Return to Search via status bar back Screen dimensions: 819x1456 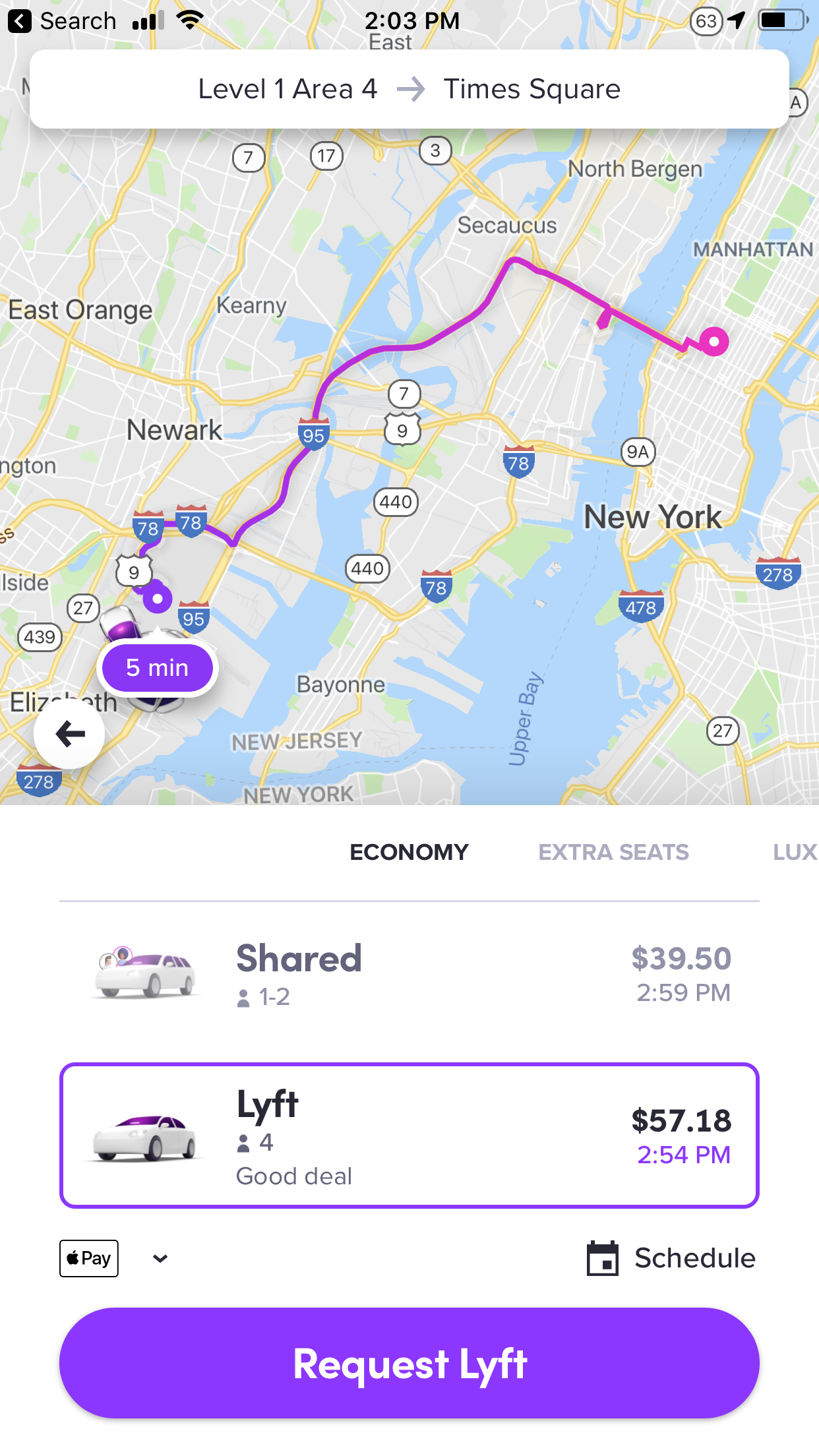(62, 21)
